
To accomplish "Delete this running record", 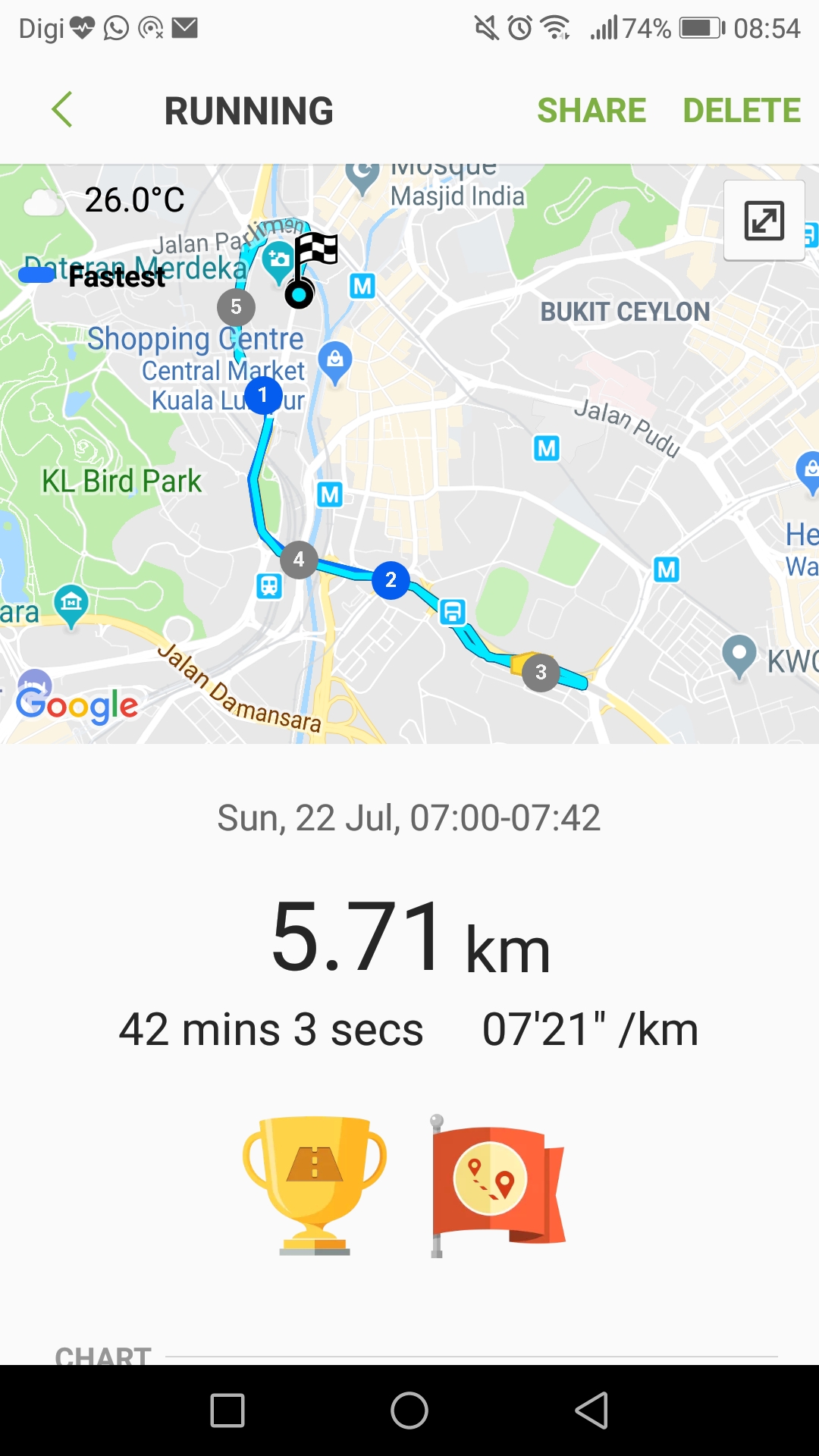I will pyautogui.click(x=742, y=111).
